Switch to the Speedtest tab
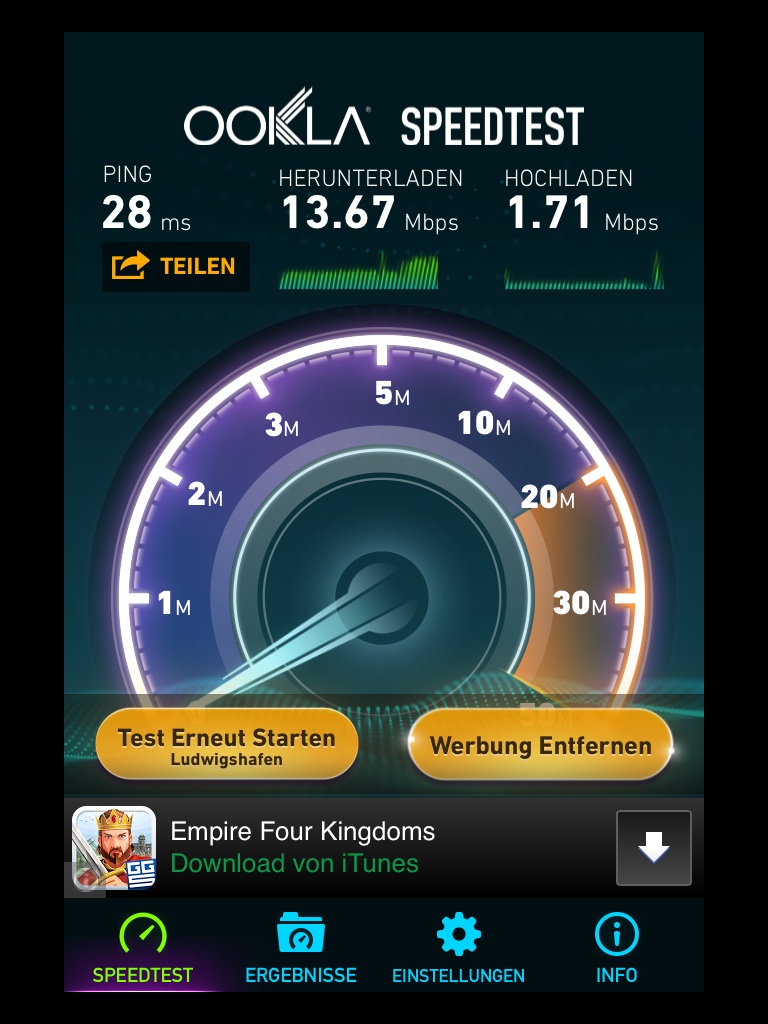 click(143, 948)
